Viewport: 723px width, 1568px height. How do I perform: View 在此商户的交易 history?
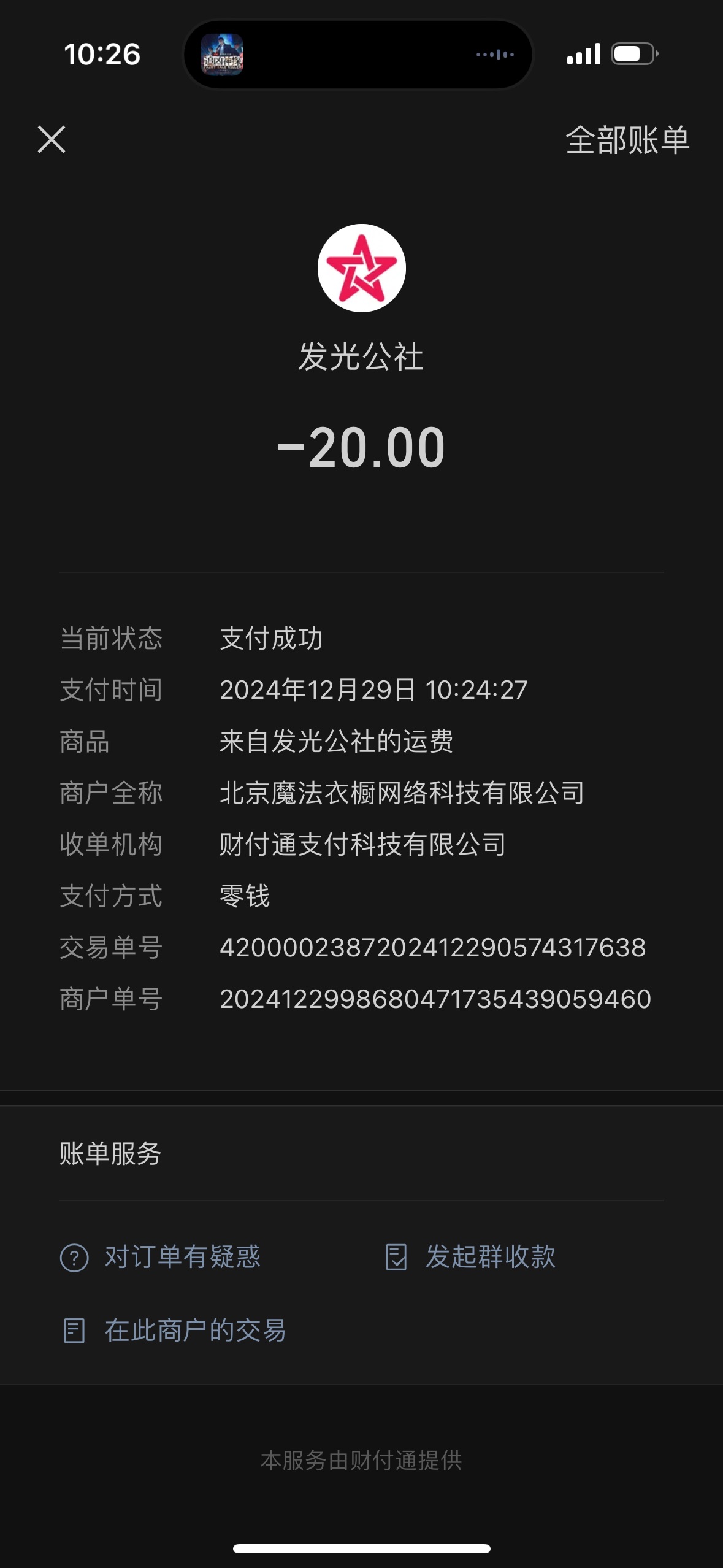(174, 1331)
